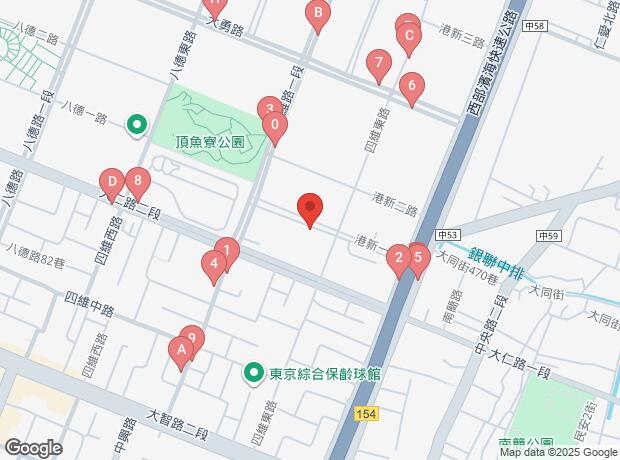This screenshot has width=620, height=460.
Task: Select the marker labeled D
Action: [x=112, y=186]
